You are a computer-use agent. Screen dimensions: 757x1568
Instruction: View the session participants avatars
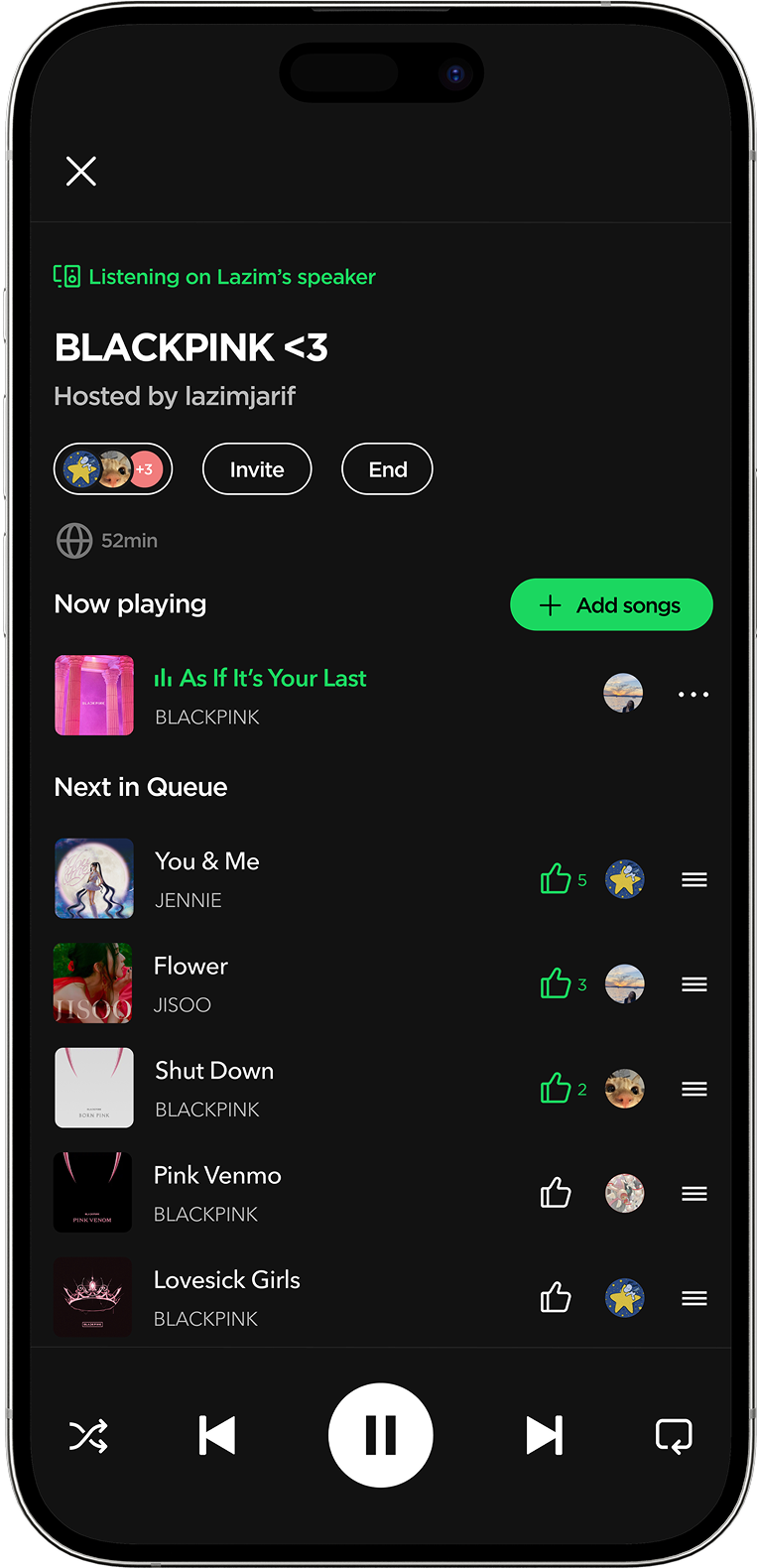click(x=113, y=469)
